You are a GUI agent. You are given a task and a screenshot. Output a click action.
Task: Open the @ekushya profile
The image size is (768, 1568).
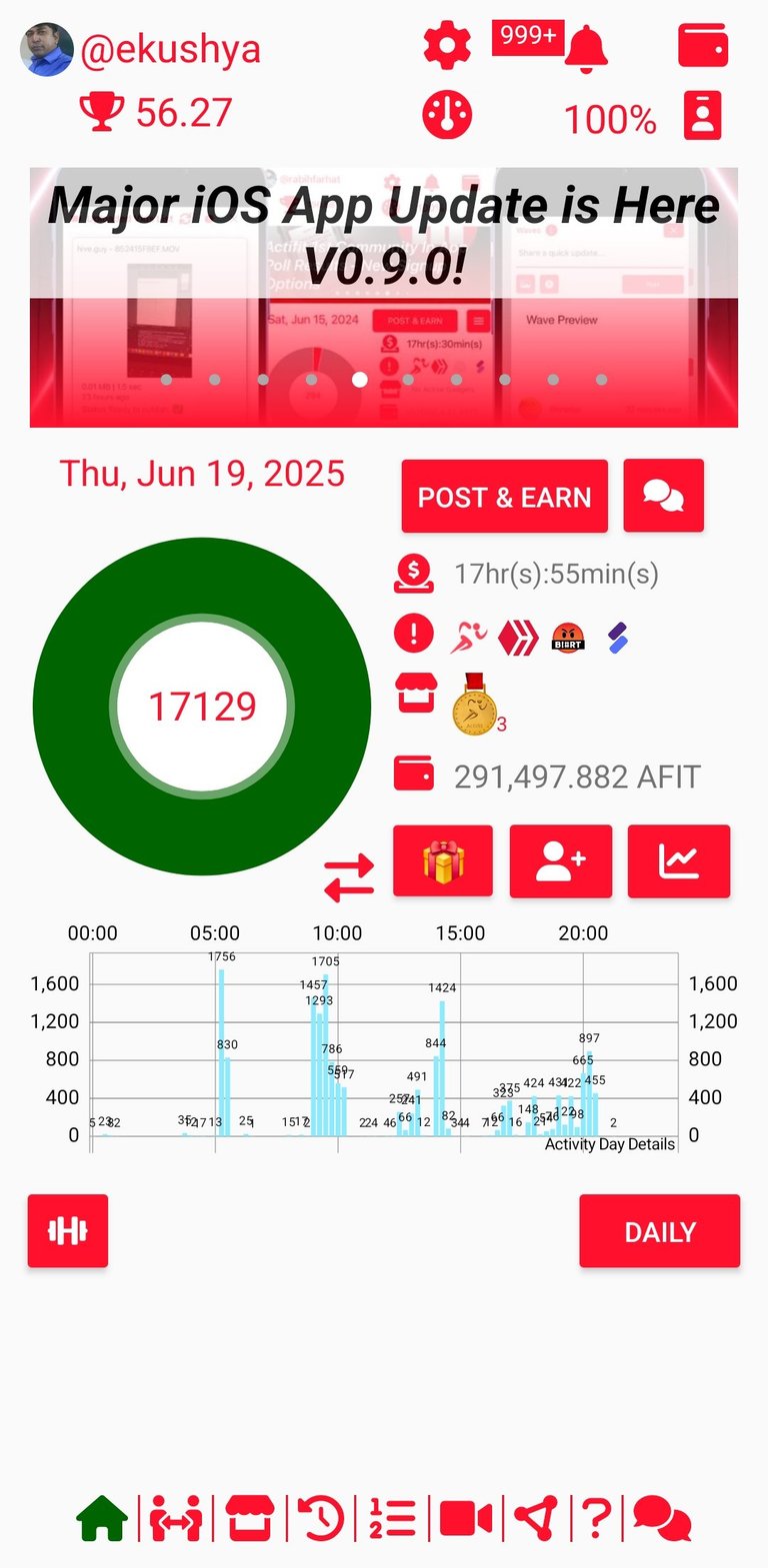tap(170, 49)
